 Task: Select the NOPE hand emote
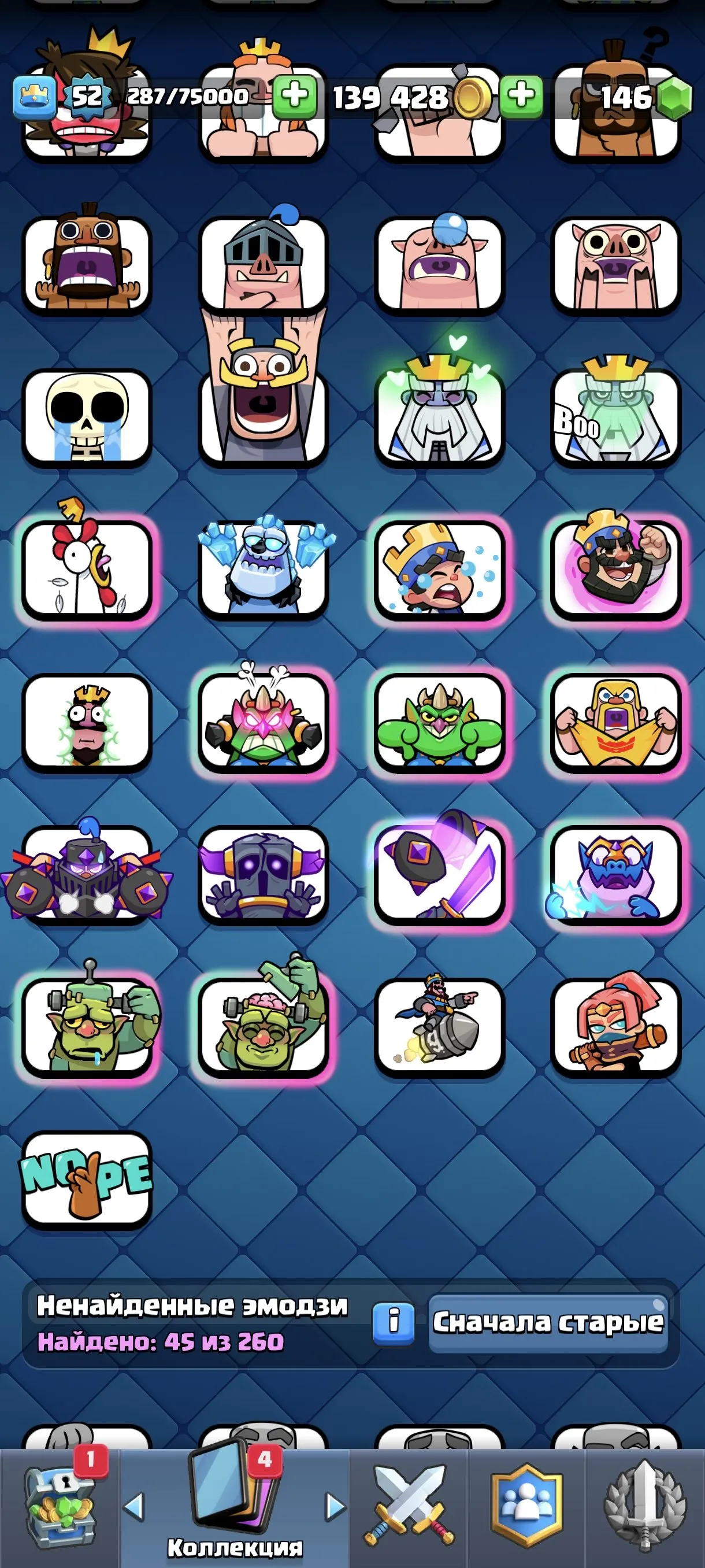click(86, 1179)
